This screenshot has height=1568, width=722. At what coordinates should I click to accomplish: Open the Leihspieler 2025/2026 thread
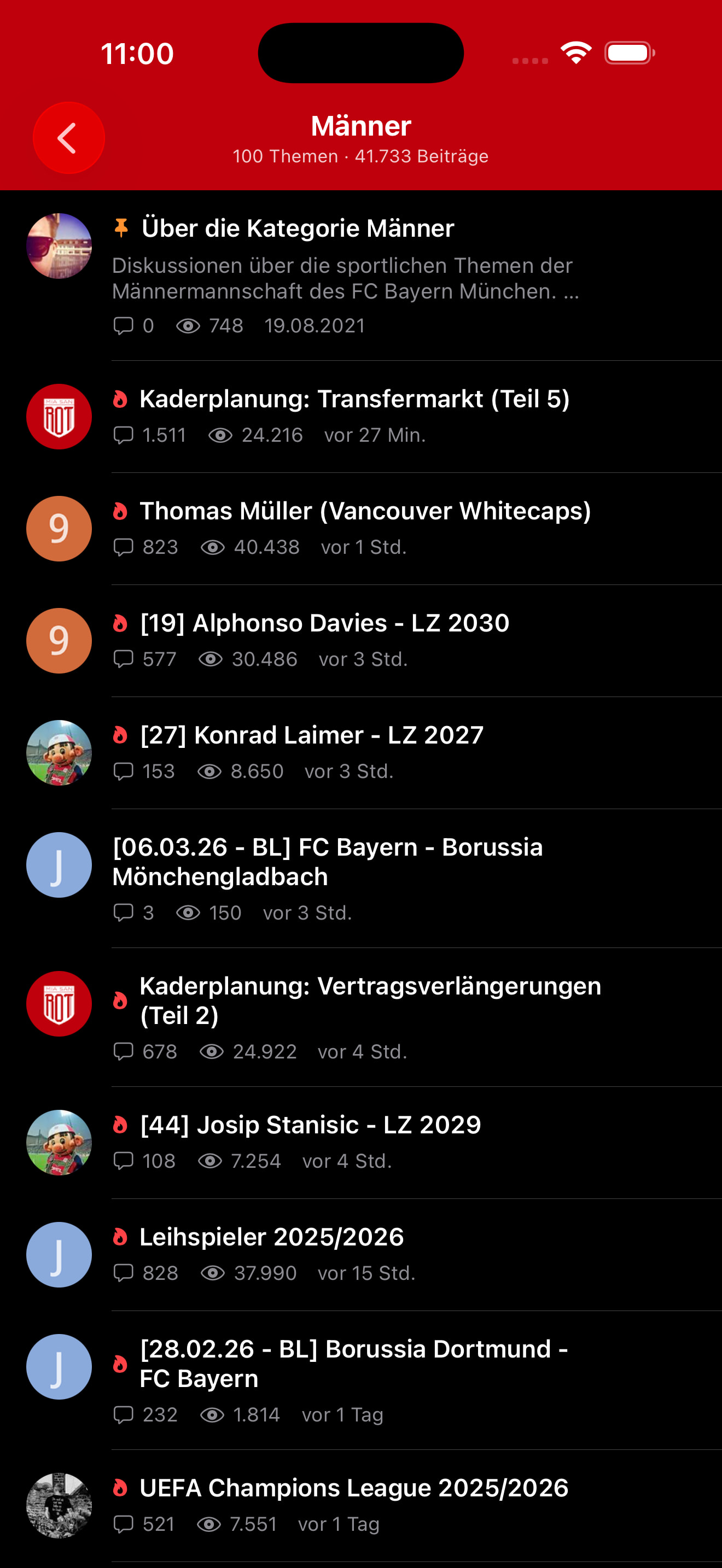(x=271, y=1237)
